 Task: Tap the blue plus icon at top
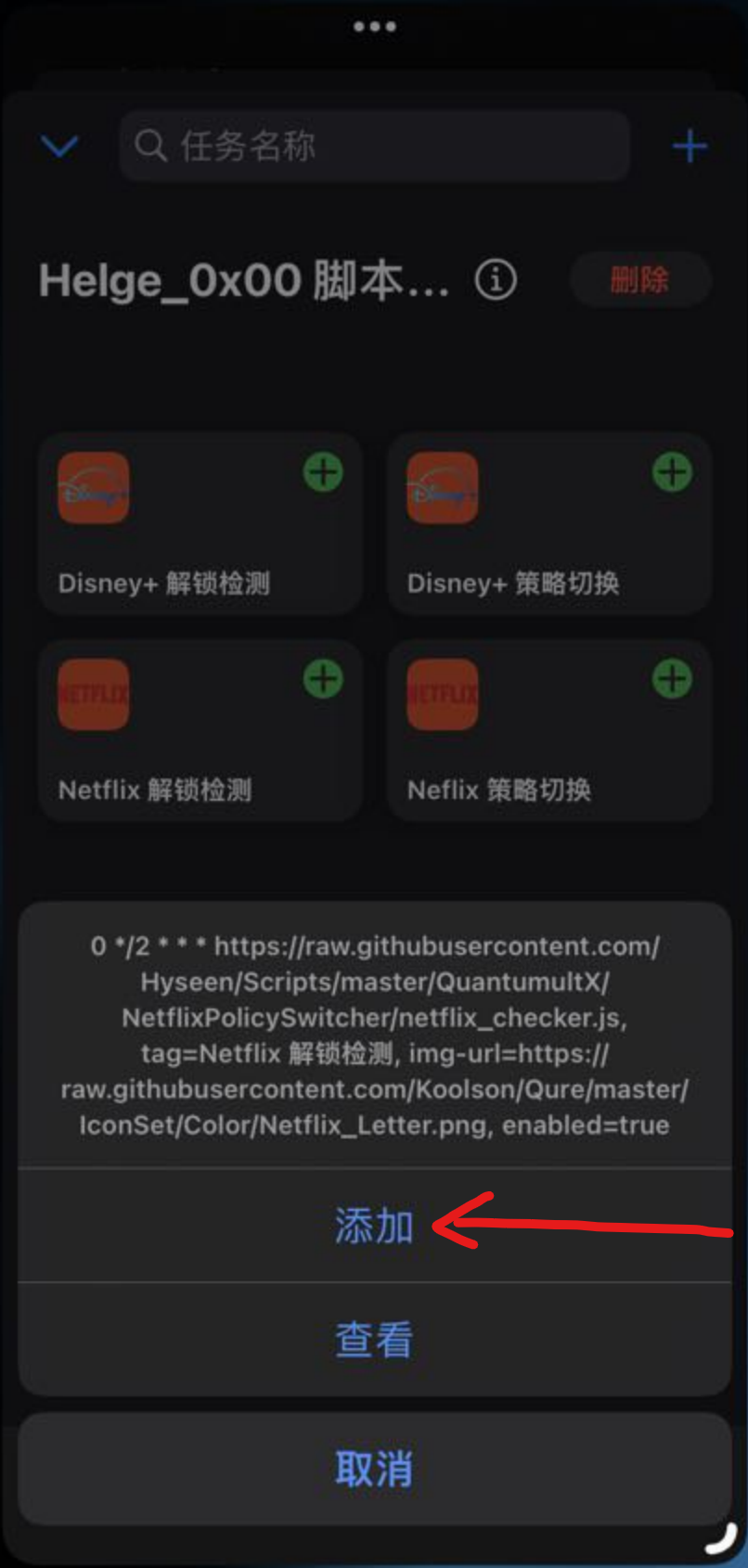690,147
